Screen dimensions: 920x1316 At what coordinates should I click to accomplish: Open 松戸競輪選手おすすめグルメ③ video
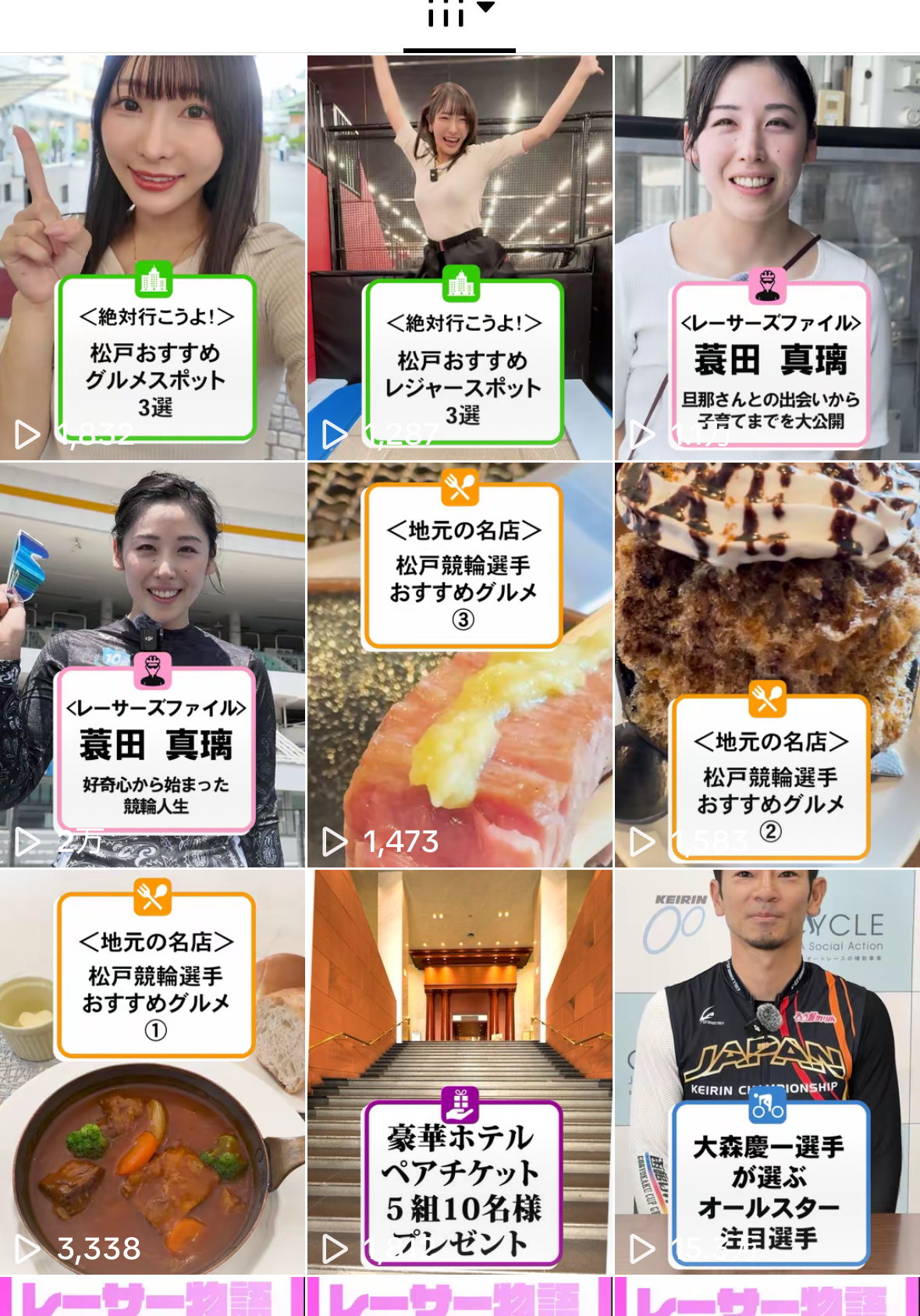click(460, 665)
